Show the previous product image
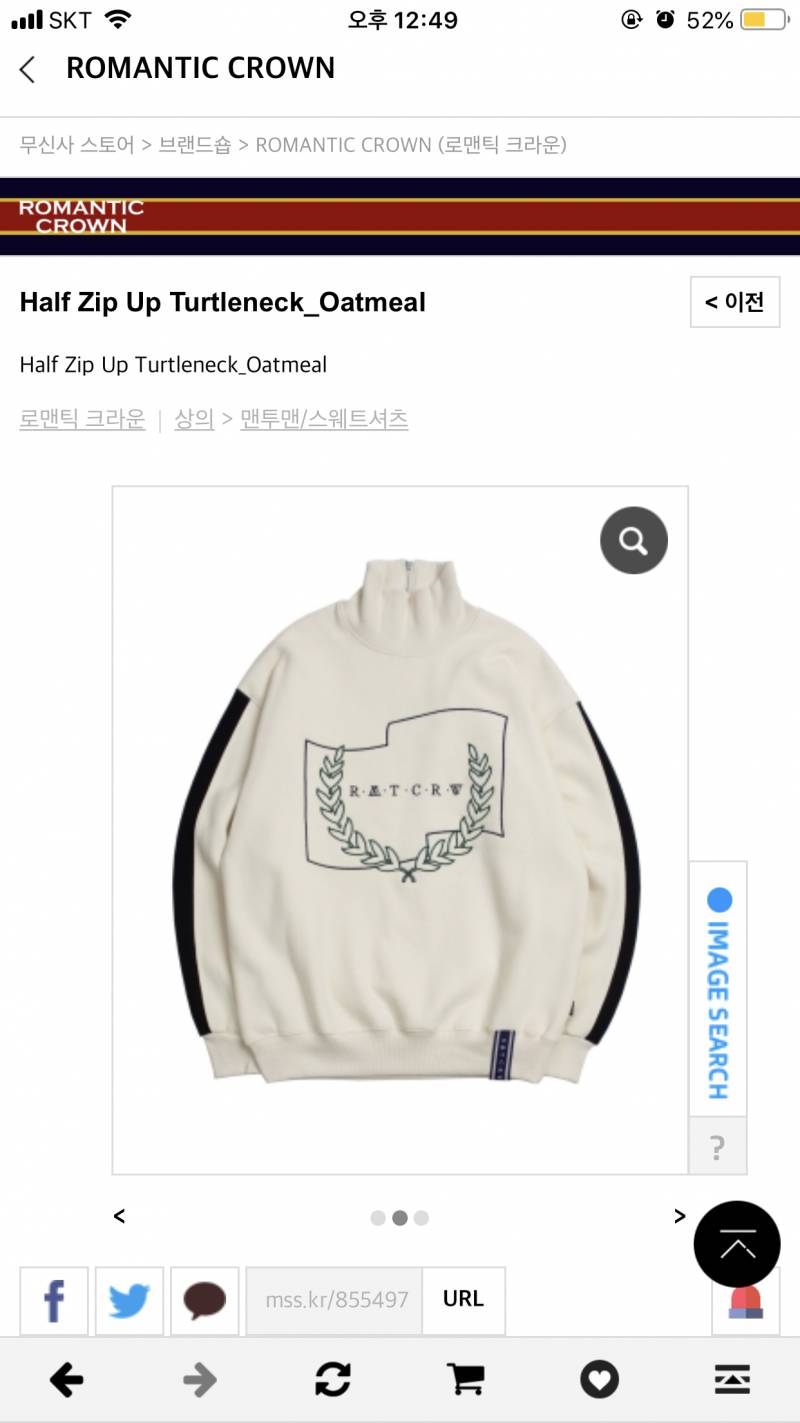 119,1216
